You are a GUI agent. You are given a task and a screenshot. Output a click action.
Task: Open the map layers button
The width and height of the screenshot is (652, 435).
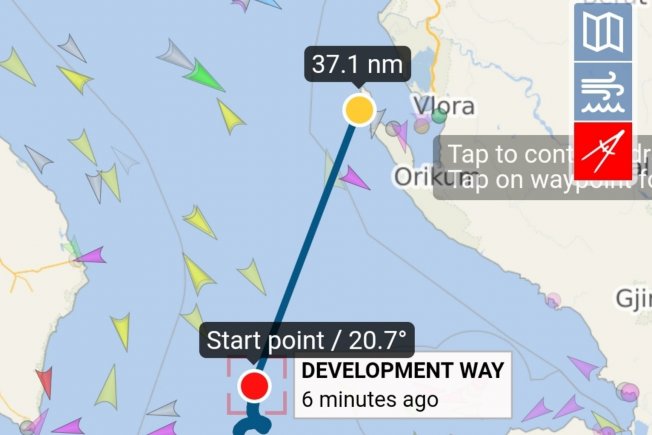pyautogui.click(x=604, y=33)
